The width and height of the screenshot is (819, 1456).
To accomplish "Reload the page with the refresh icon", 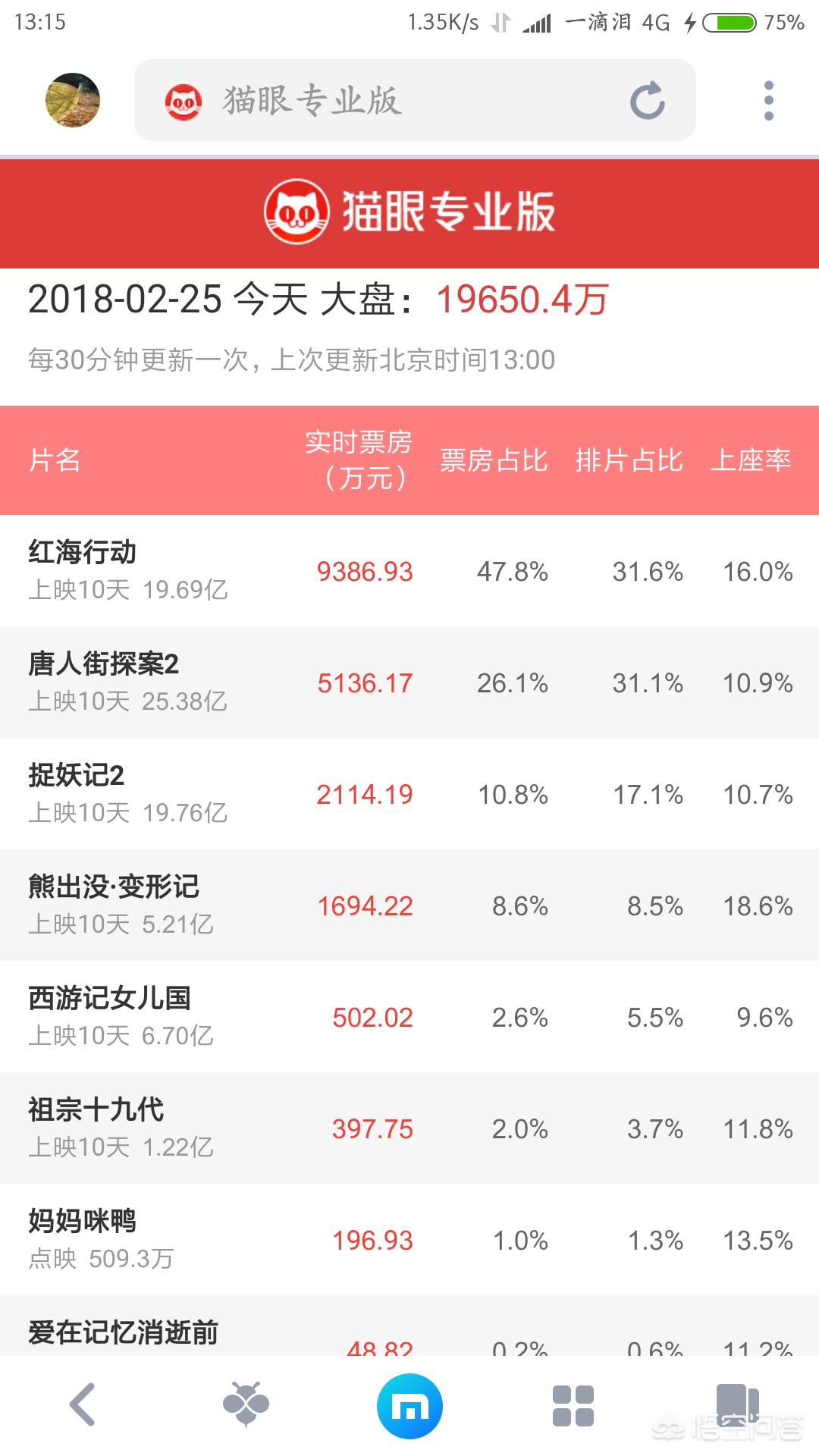I will tap(647, 101).
